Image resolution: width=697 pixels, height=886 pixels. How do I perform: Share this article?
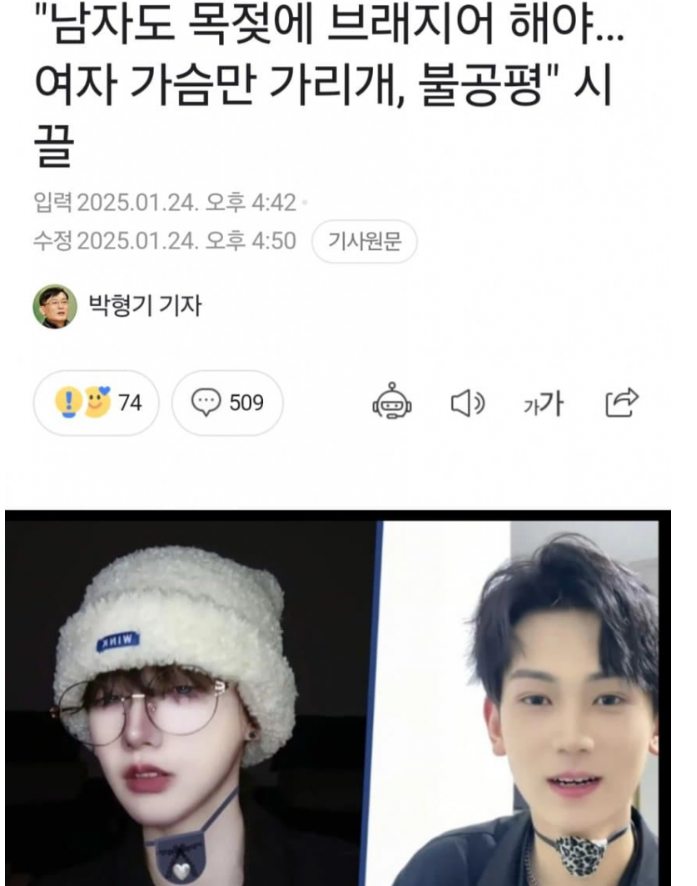click(x=621, y=403)
